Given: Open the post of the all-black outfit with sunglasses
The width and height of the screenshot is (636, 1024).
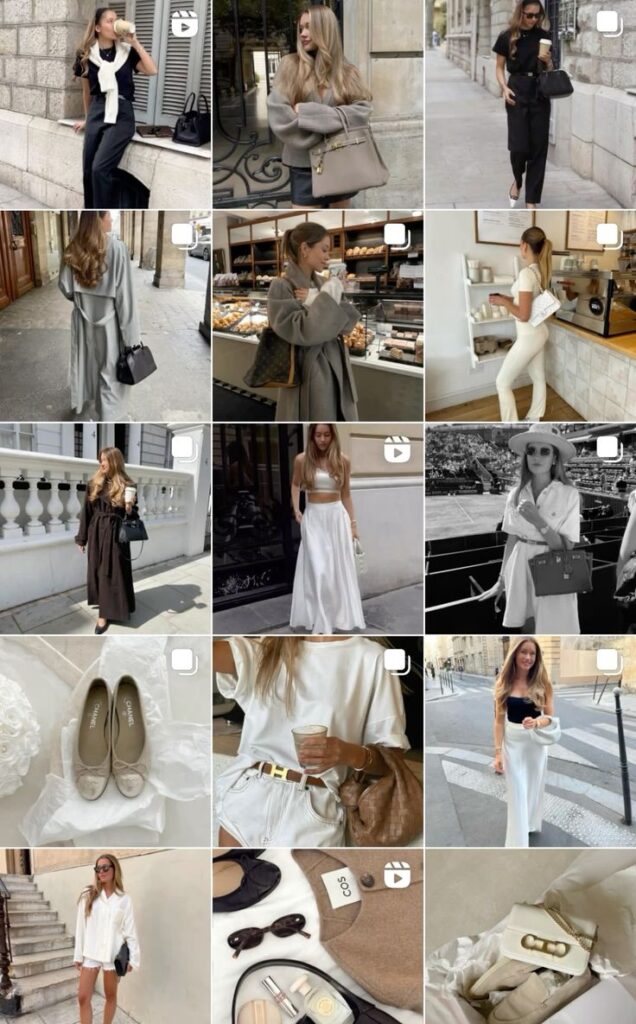Looking at the screenshot, I should 530,104.
